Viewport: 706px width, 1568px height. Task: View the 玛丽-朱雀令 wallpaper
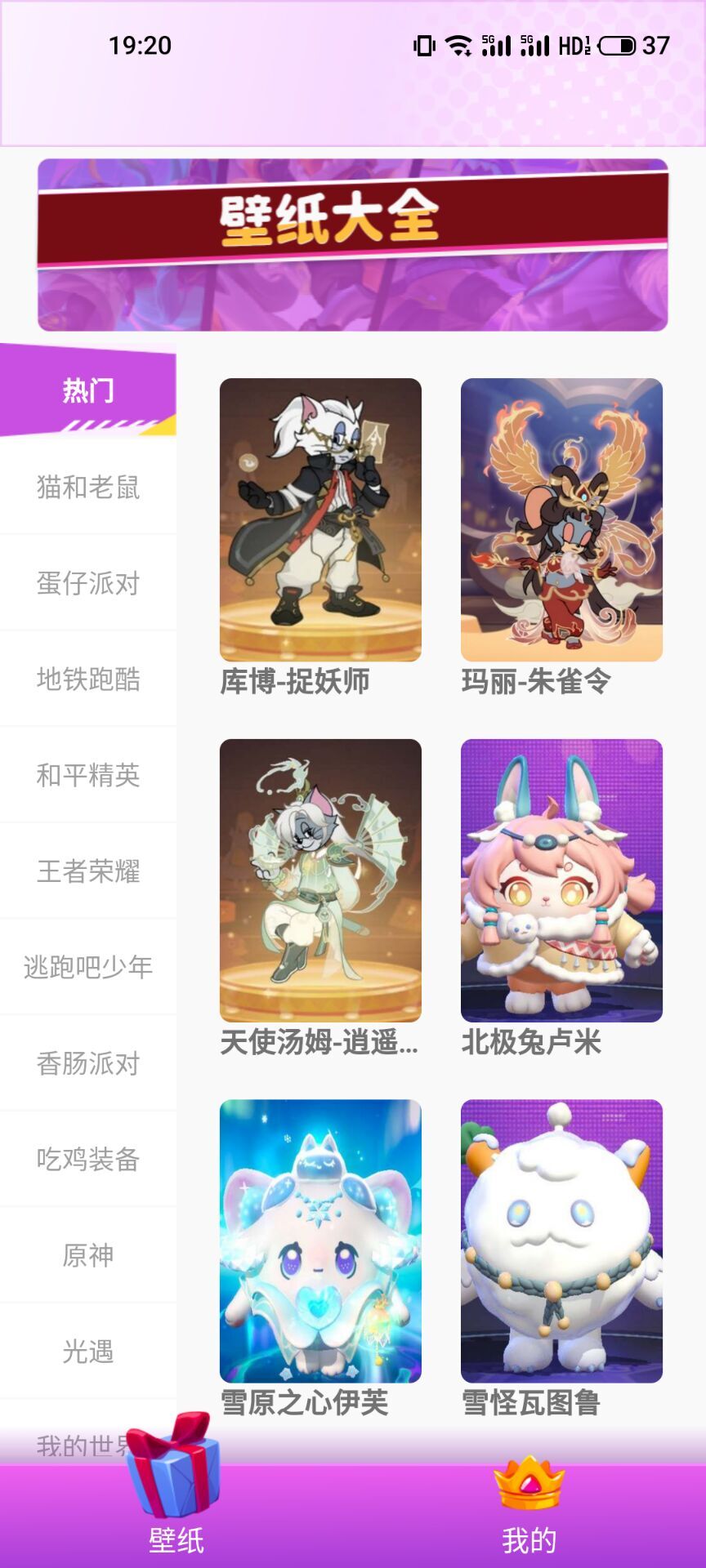coord(561,519)
